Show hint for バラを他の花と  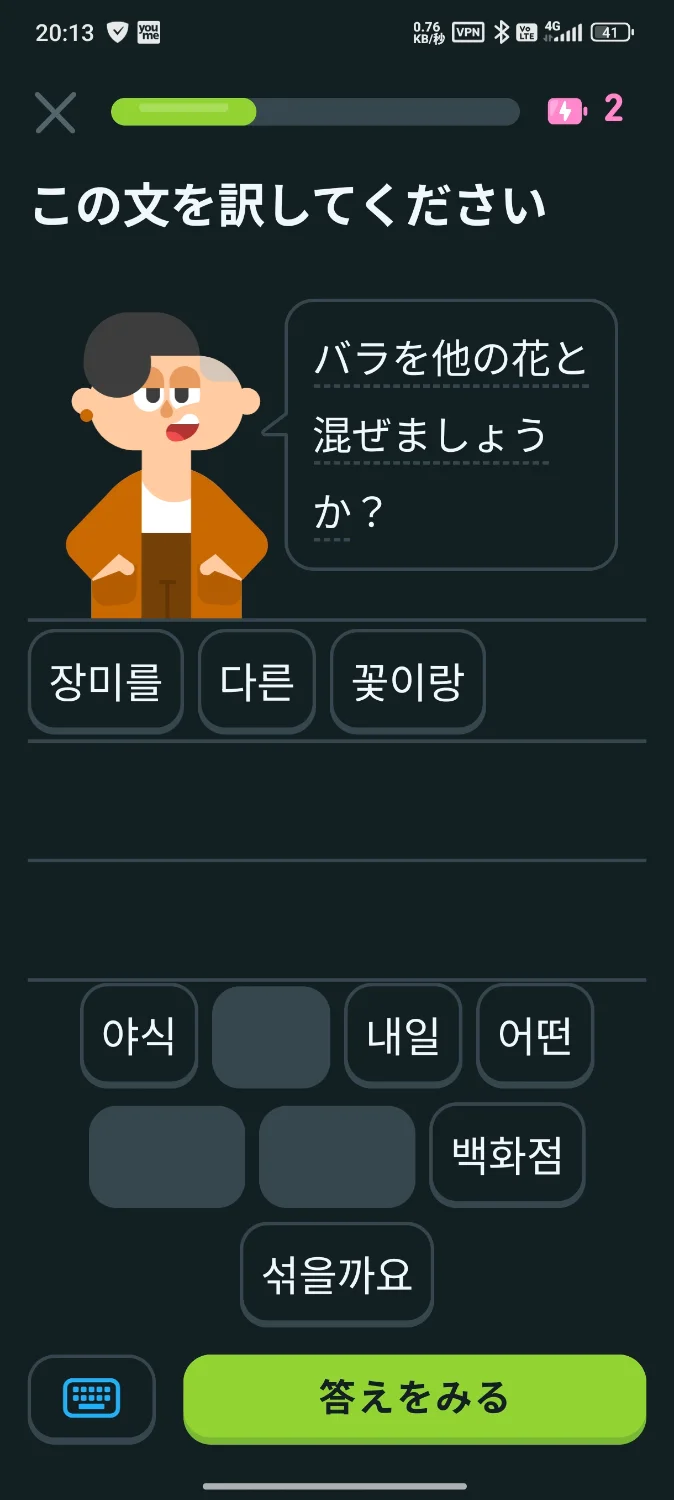(450, 359)
